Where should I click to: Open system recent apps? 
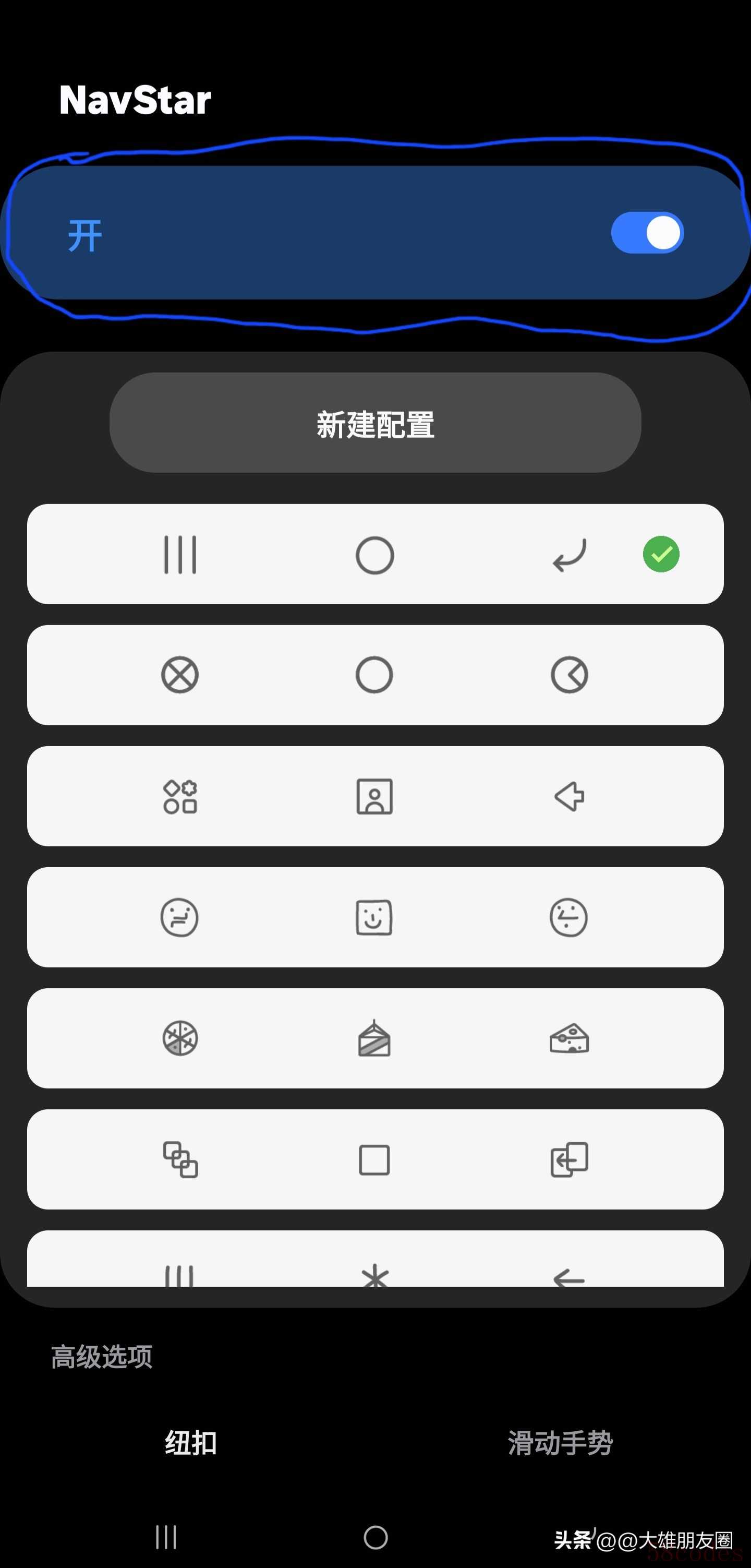pyautogui.click(x=165, y=1537)
